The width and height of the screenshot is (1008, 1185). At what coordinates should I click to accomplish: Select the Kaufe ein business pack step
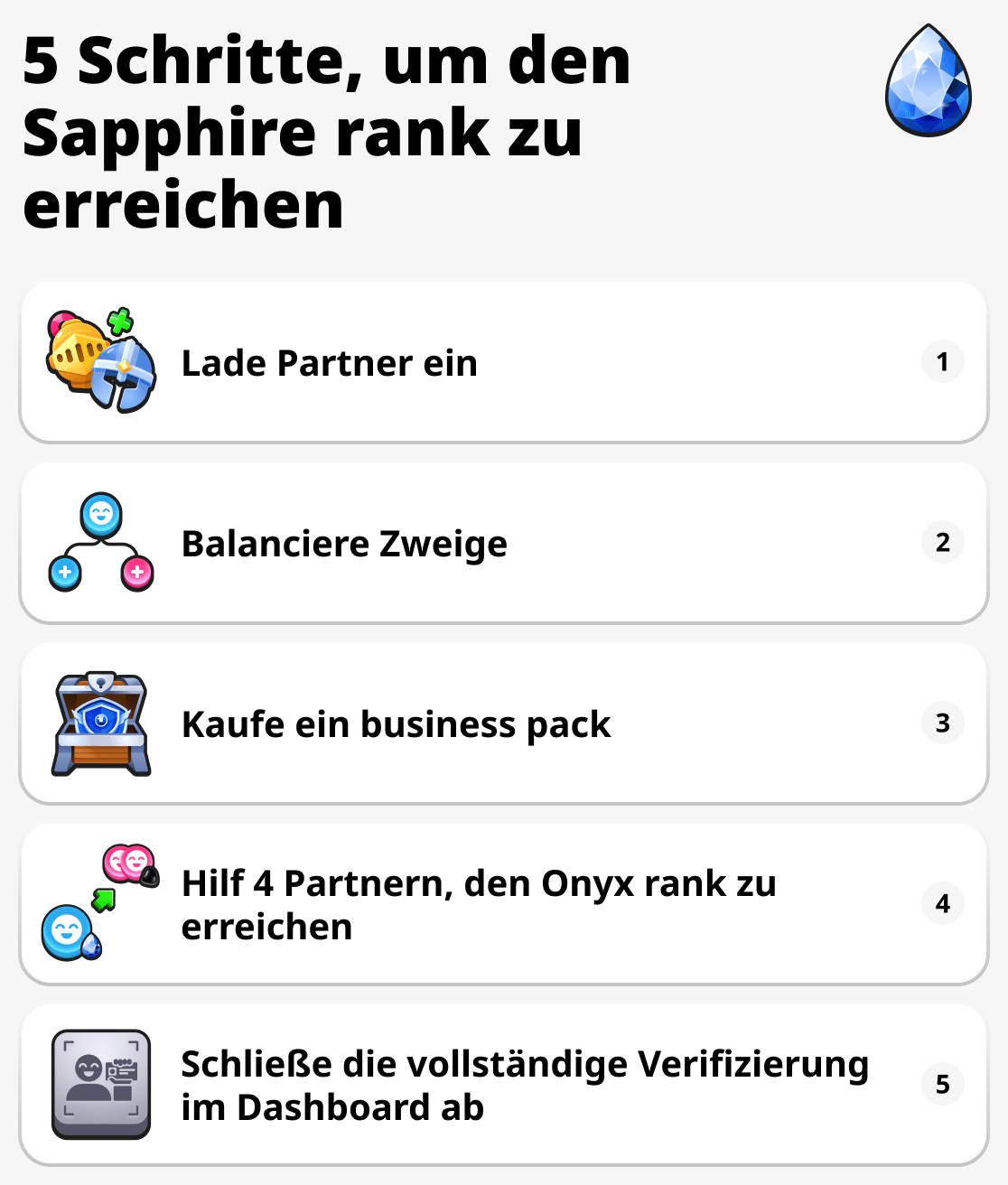click(x=504, y=723)
